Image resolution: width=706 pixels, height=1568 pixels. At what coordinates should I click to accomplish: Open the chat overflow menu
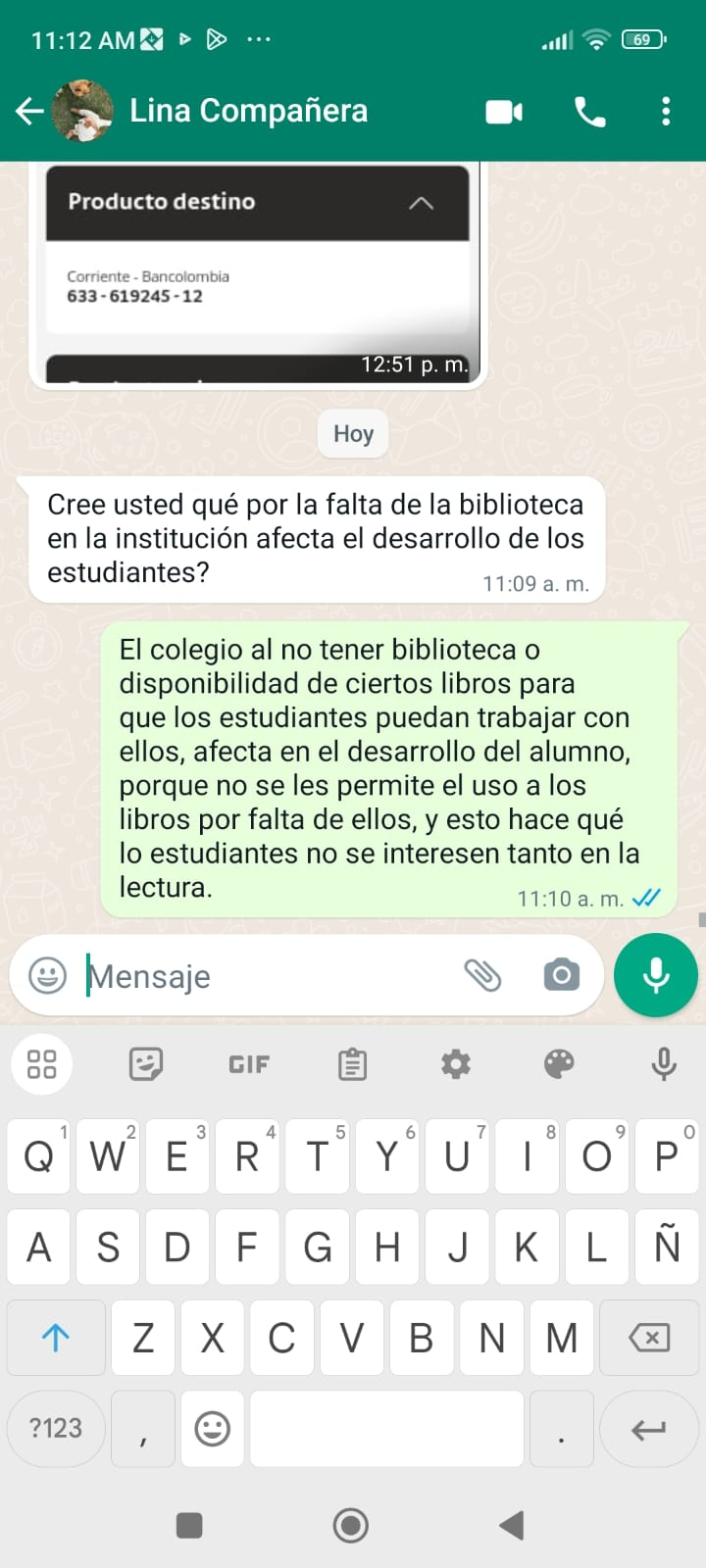(666, 112)
